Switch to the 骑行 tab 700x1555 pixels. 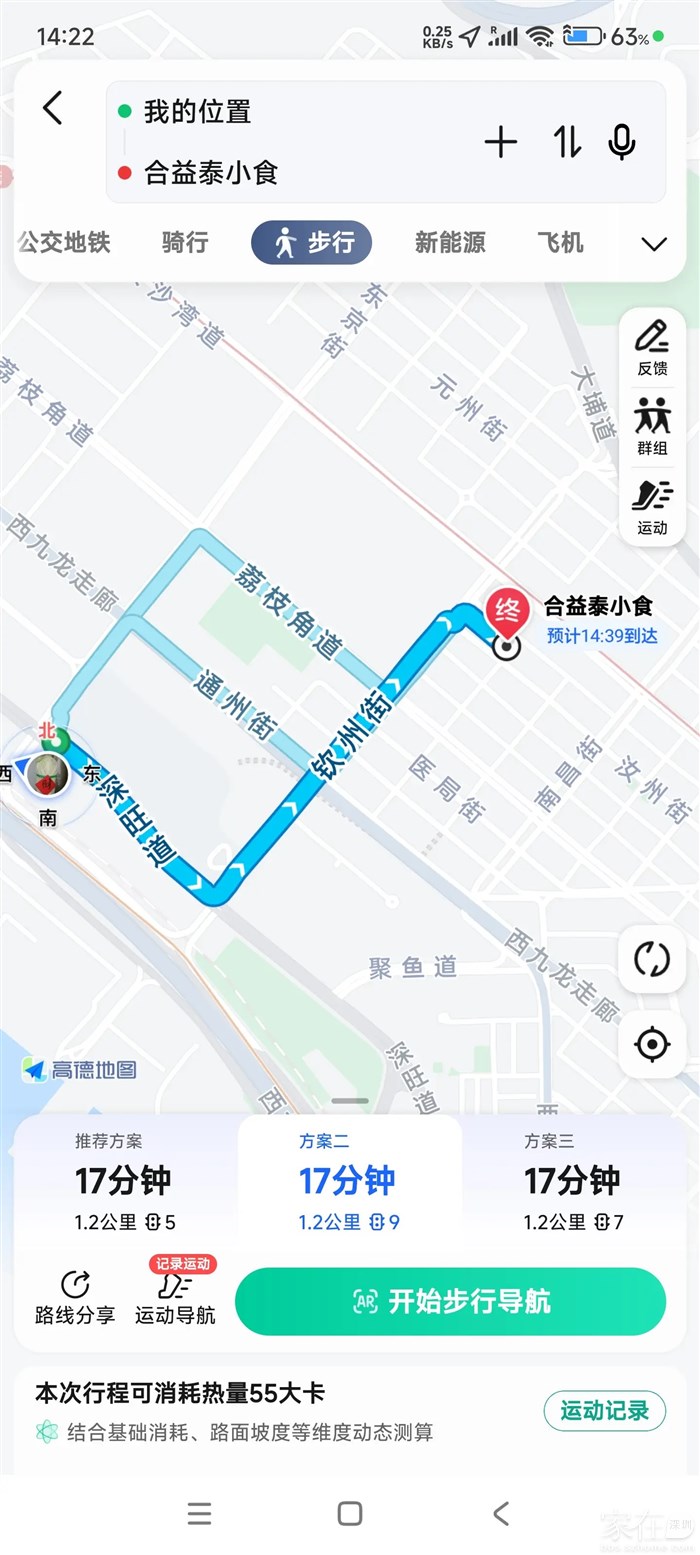tap(185, 242)
